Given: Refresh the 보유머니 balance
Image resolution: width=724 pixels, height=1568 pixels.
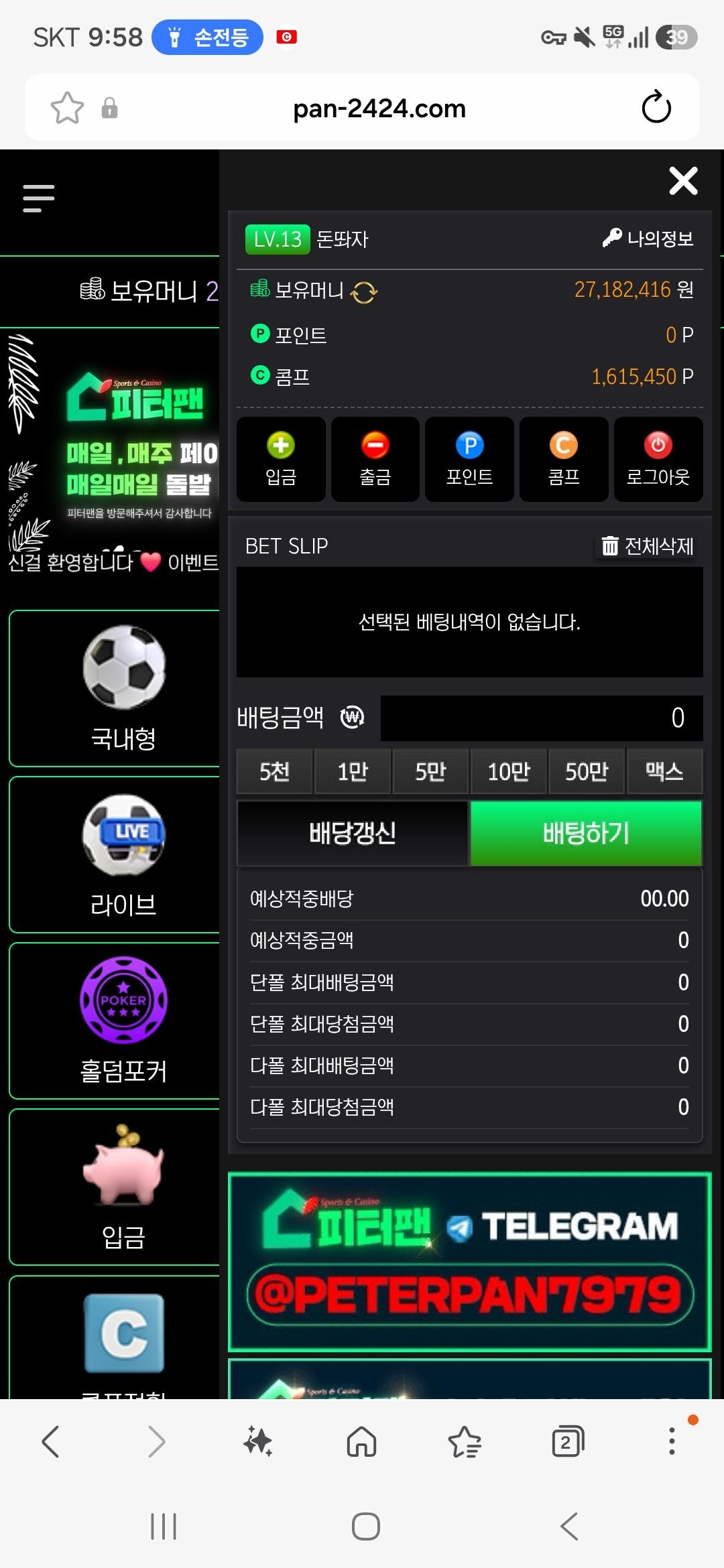Looking at the screenshot, I should tap(364, 292).
